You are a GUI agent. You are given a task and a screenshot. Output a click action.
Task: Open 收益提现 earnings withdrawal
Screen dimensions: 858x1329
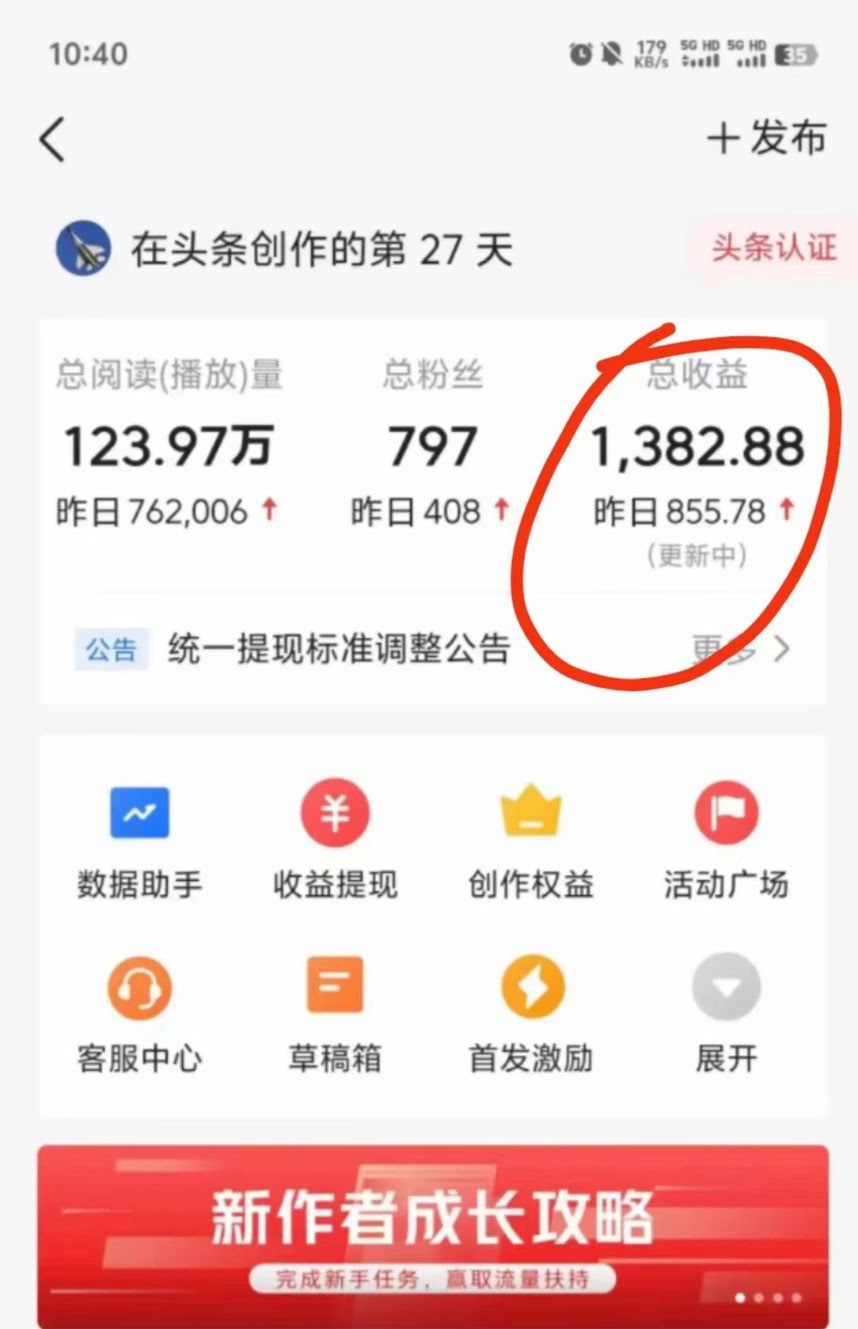pos(335,840)
